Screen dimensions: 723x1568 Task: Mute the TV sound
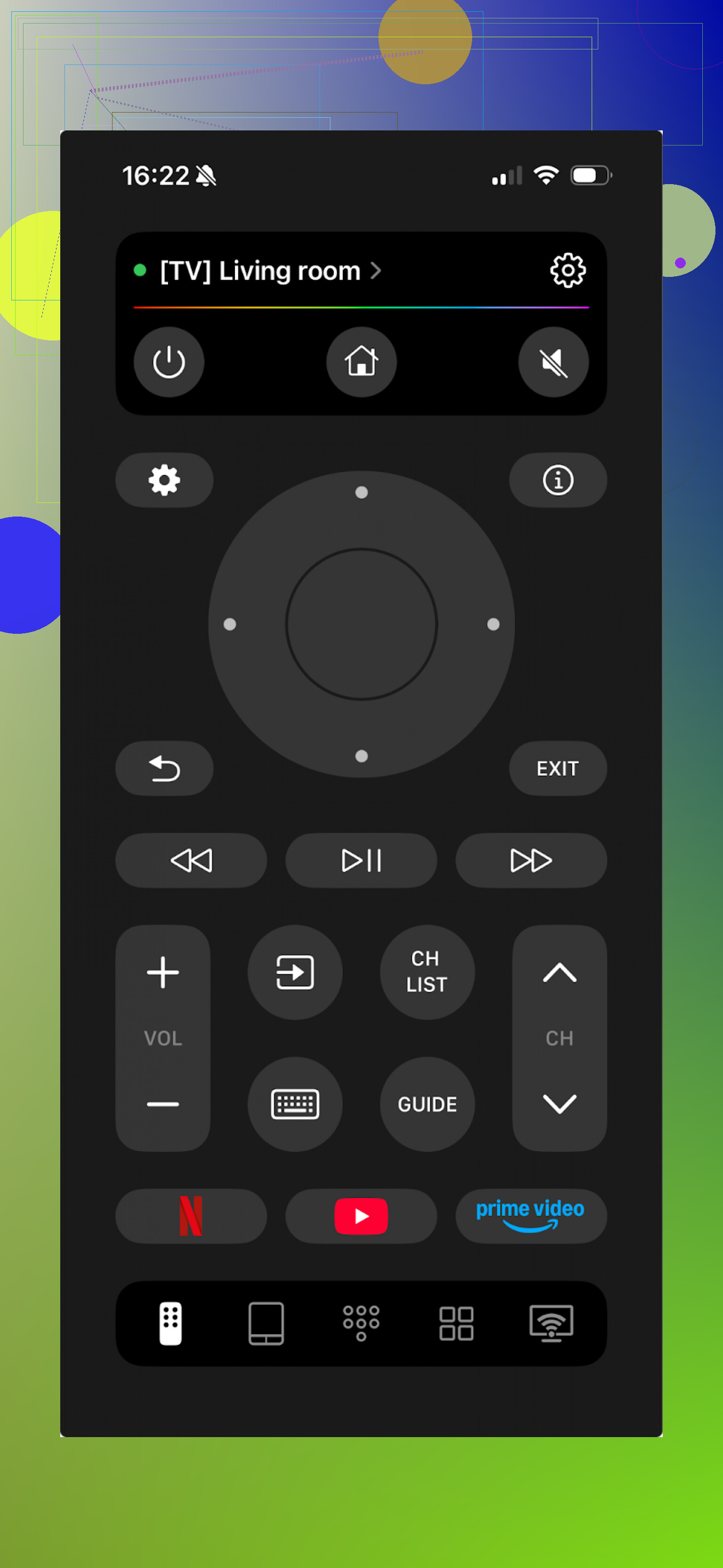pyautogui.click(x=553, y=362)
